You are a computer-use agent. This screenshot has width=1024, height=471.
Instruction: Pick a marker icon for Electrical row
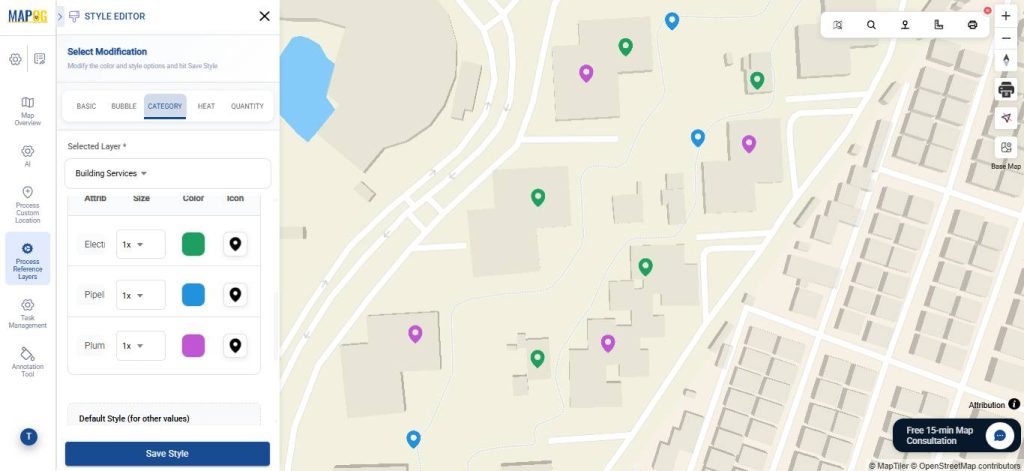pos(235,244)
